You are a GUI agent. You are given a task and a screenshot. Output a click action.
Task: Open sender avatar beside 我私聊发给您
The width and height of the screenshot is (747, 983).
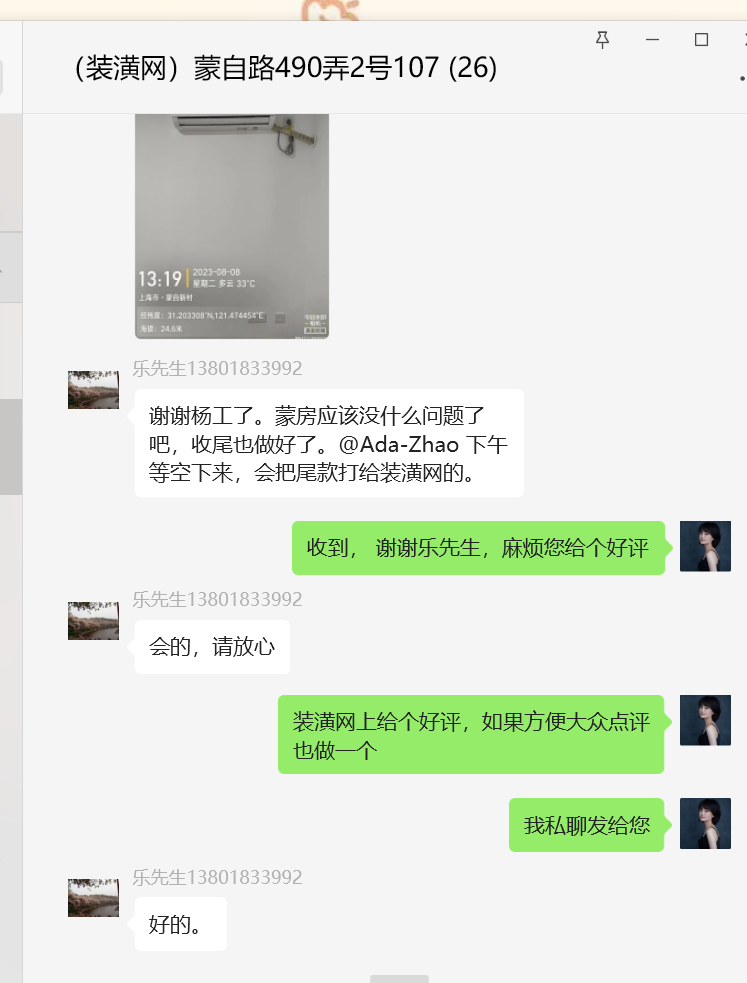(705, 824)
